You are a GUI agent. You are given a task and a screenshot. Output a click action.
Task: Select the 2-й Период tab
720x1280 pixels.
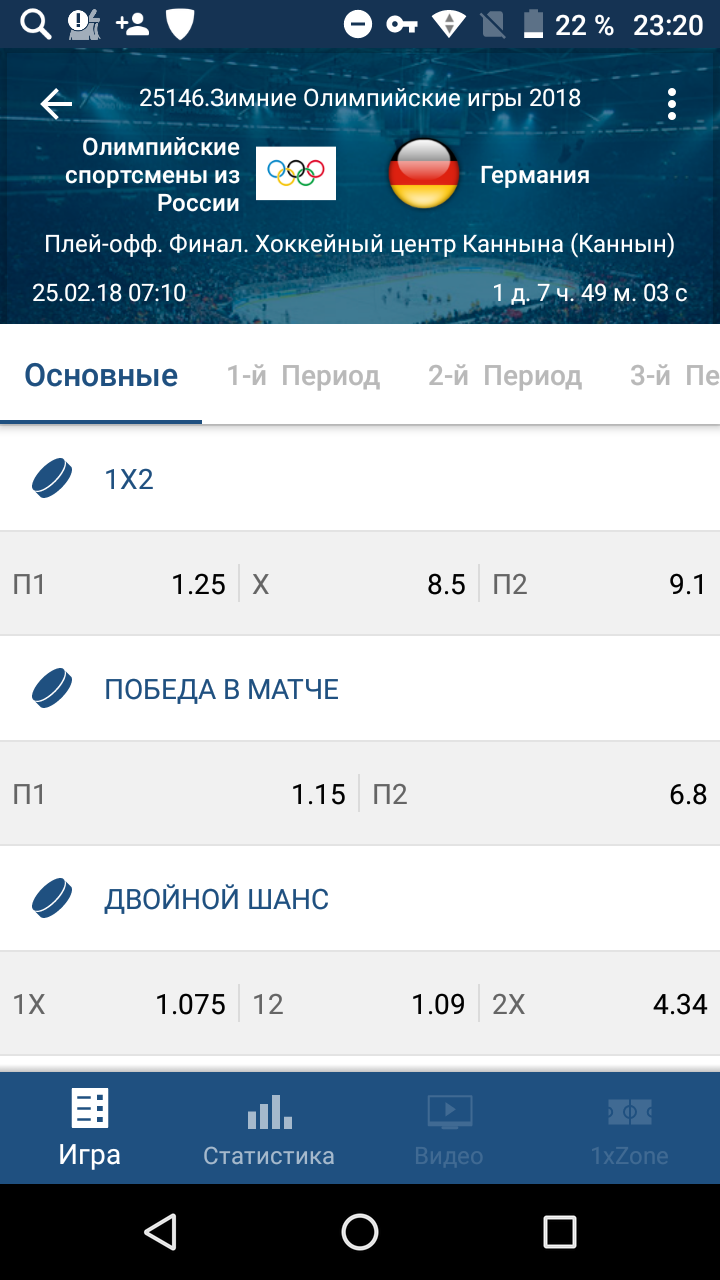[505, 376]
